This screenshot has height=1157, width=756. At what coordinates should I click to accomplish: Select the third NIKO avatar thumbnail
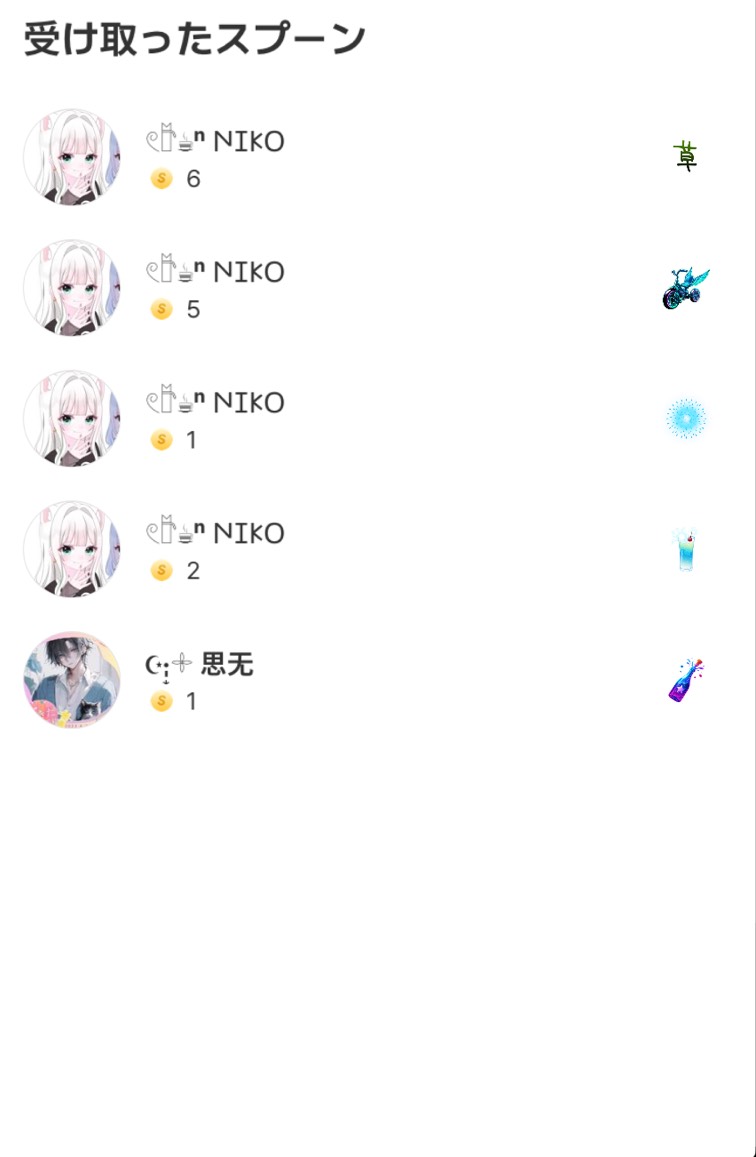pyautogui.click(x=72, y=418)
